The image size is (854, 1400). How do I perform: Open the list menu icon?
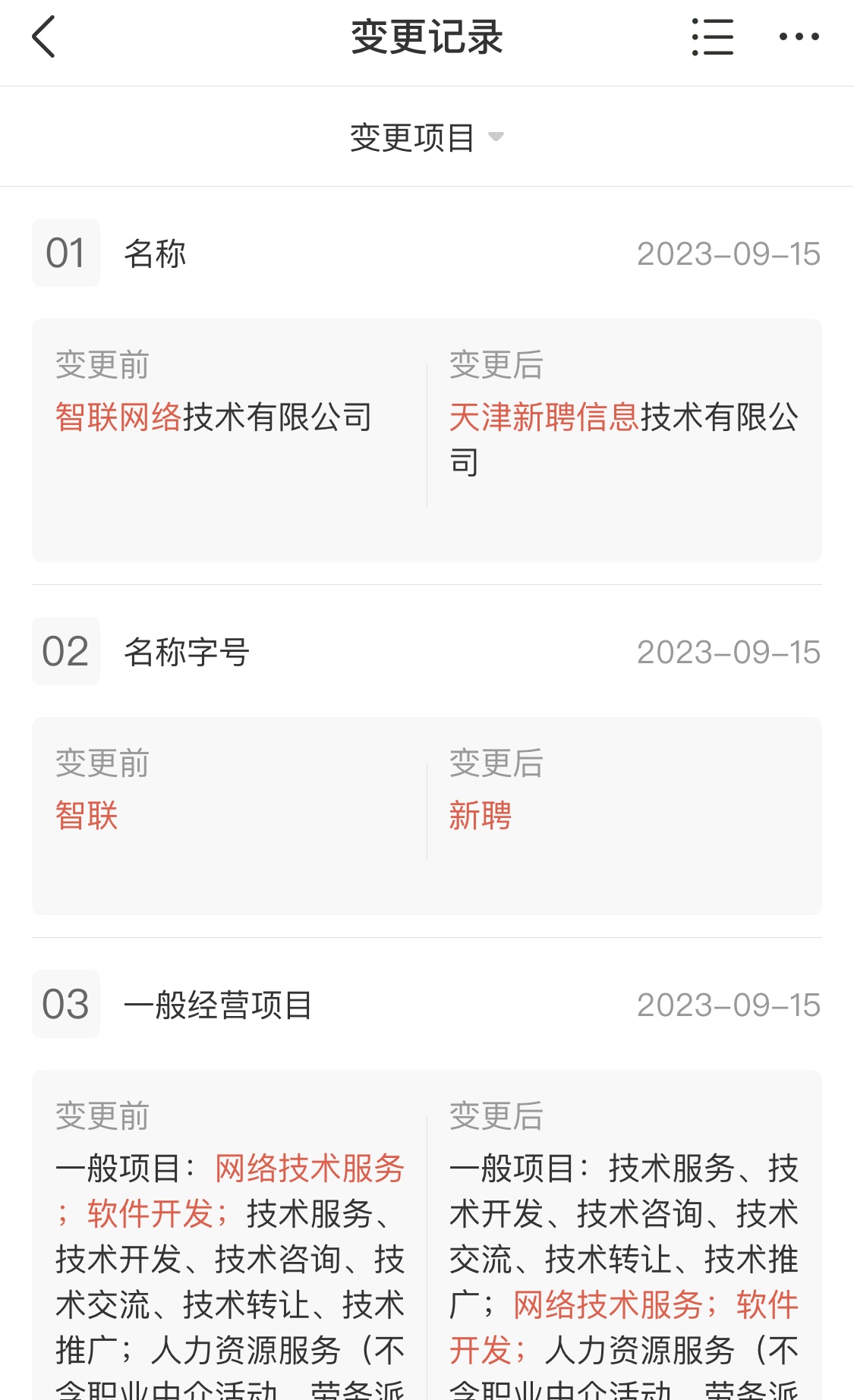click(x=712, y=36)
